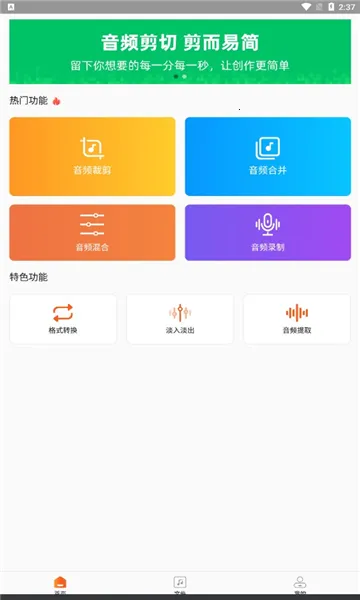Go to the home tab

[x=60, y=585]
